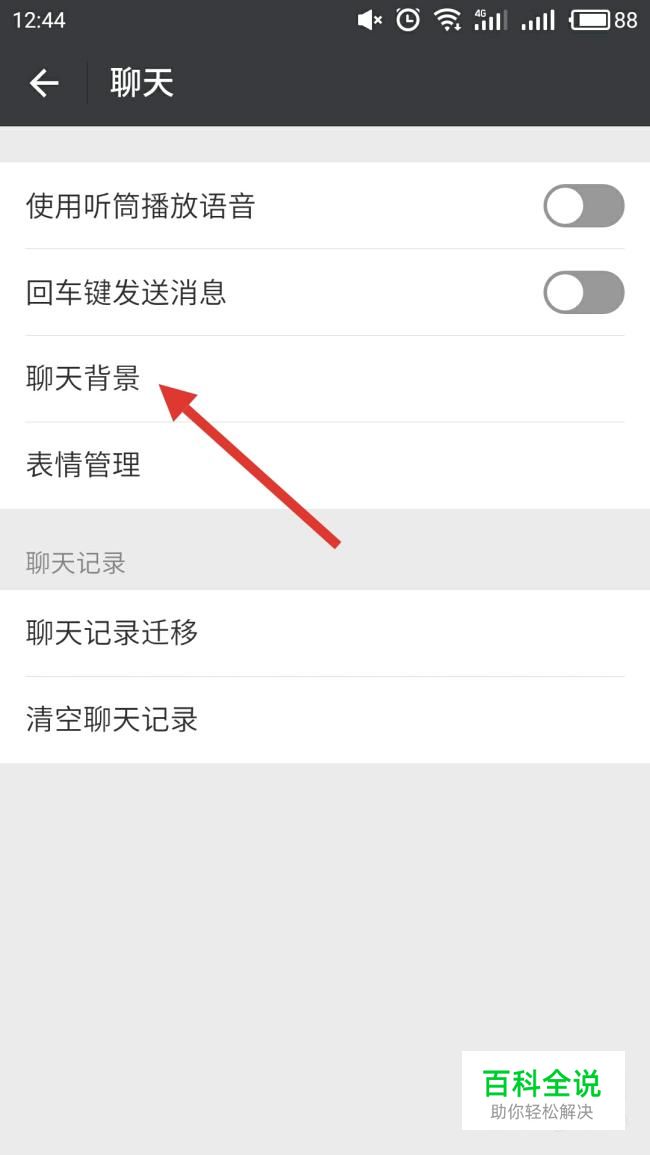Screen dimensions: 650x1155
Task: Select 清空聊天记录
Action: (x=112, y=720)
